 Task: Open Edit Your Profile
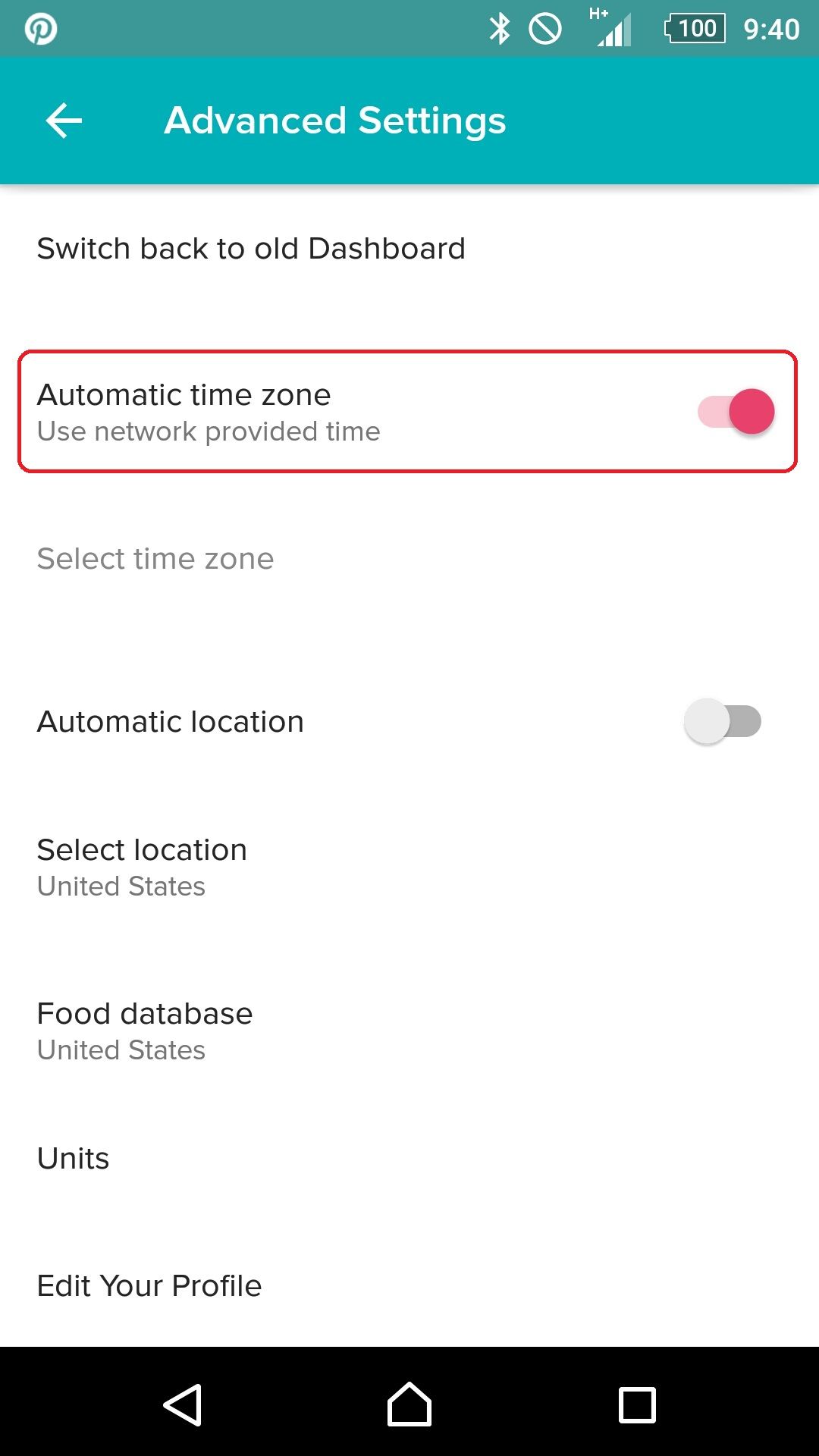click(149, 1286)
